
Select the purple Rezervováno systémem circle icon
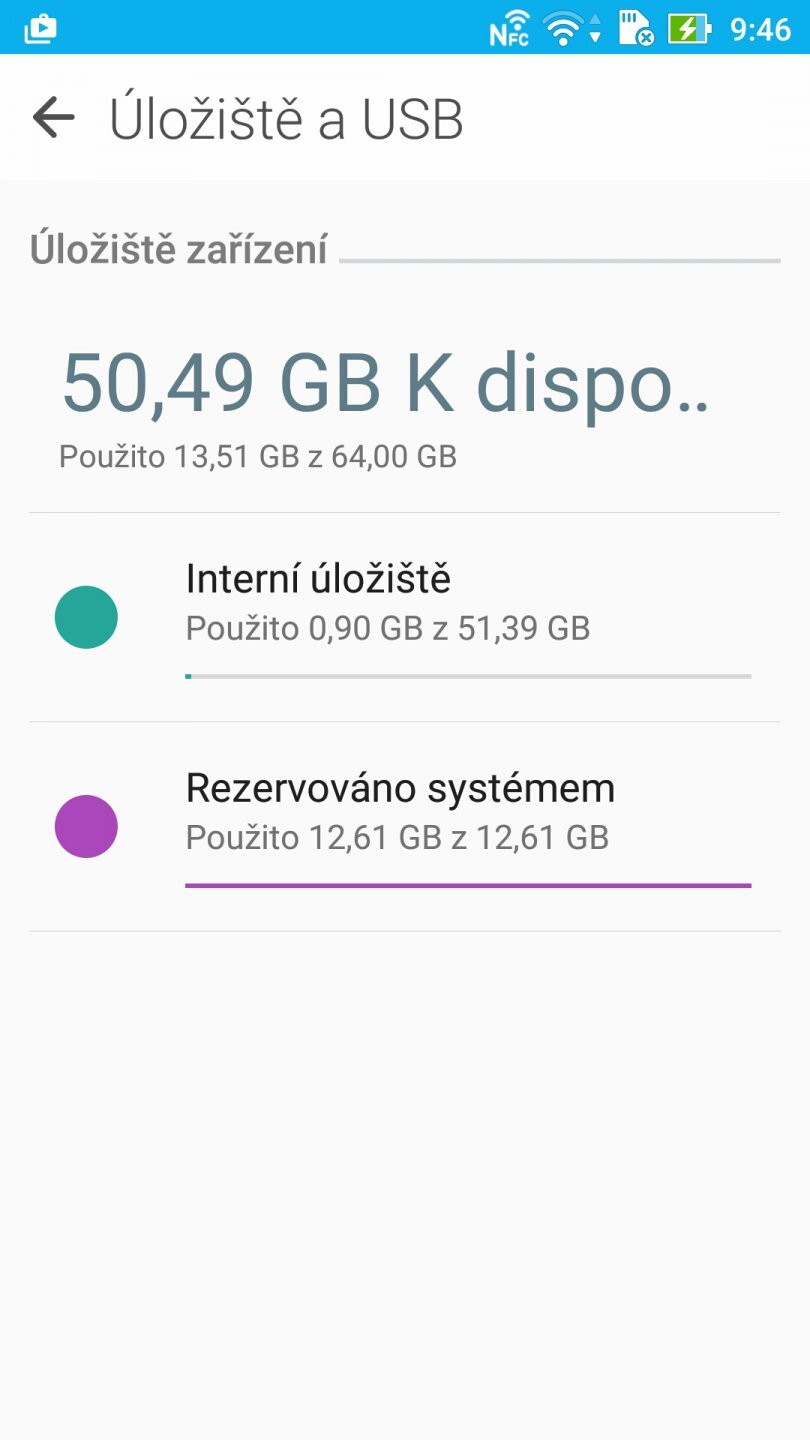coord(86,825)
